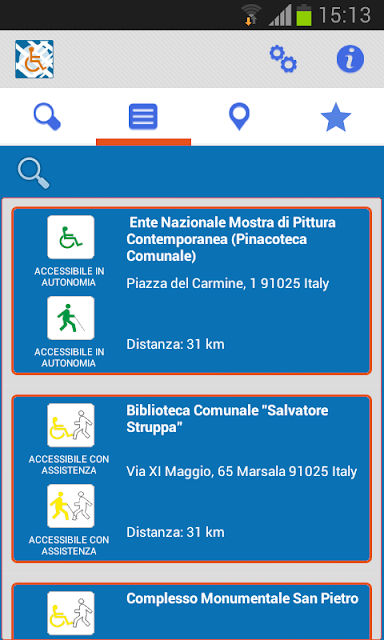Tap the magnifier in the blue bar
The width and height of the screenshot is (384, 640).
coord(33,173)
